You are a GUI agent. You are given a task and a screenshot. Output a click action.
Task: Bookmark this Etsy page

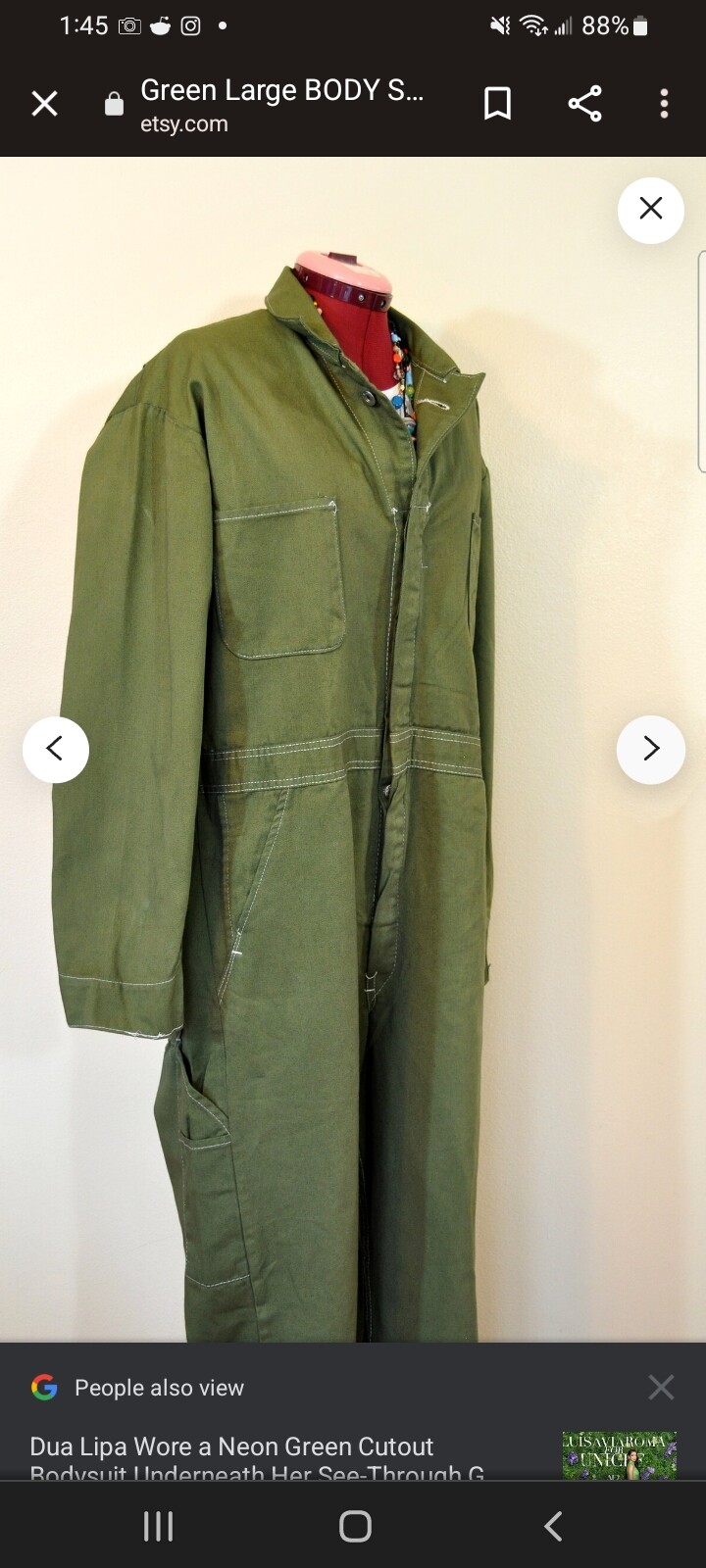click(497, 104)
